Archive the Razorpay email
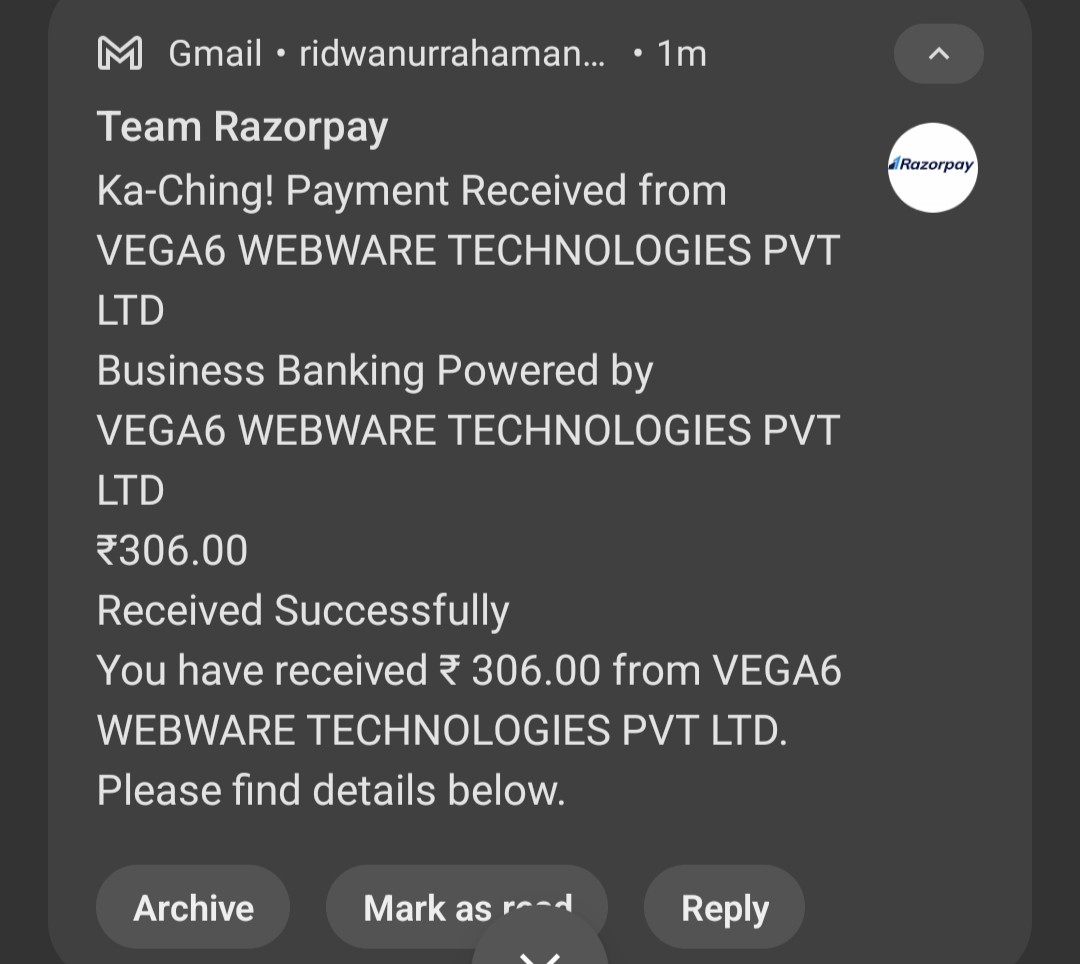 193,907
